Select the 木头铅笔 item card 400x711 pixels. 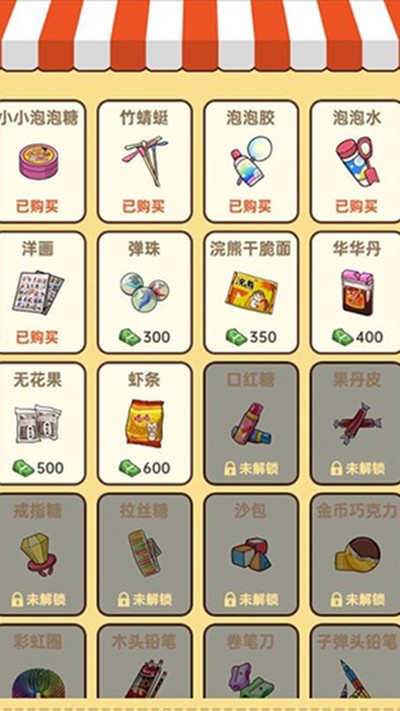click(145, 661)
